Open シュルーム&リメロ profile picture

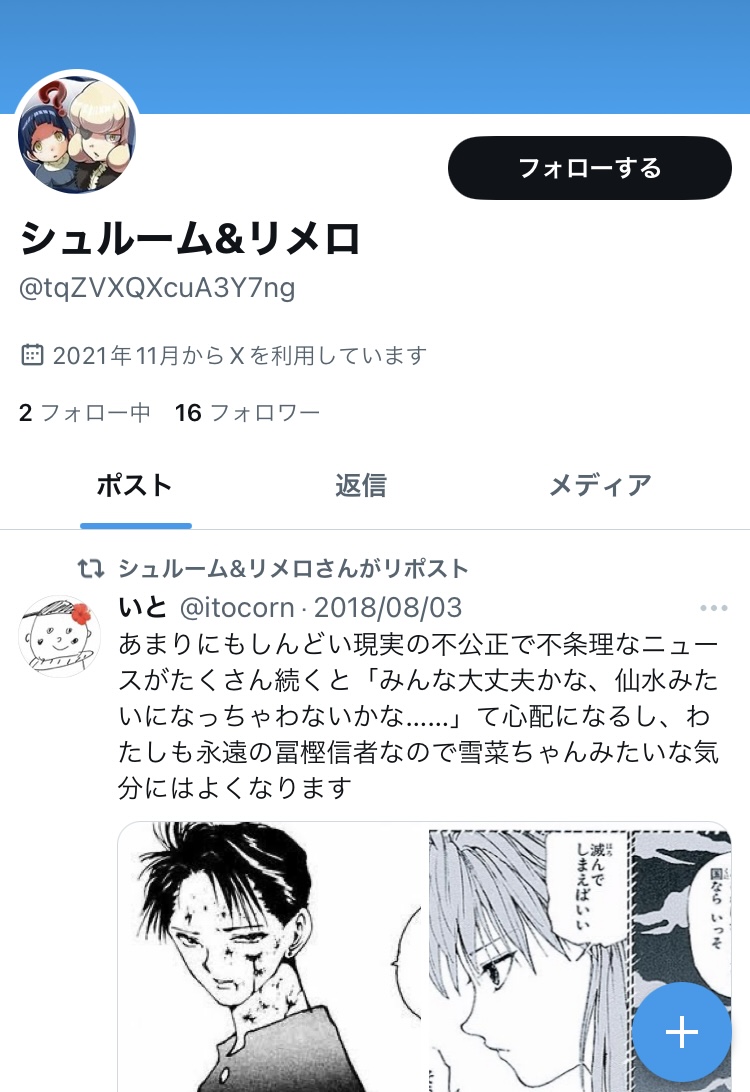coord(77,133)
